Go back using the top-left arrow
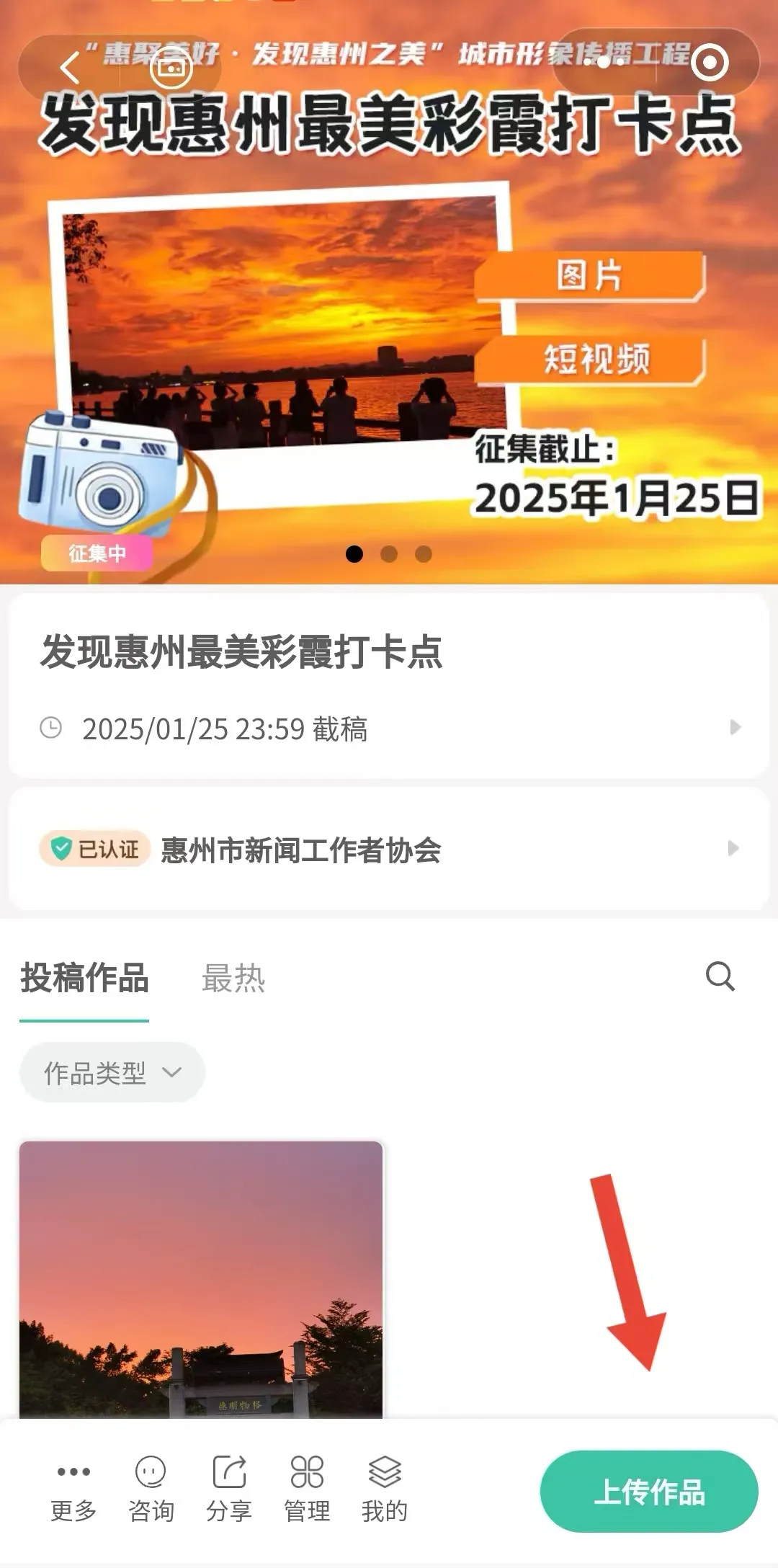778x1568 pixels. (x=70, y=67)
